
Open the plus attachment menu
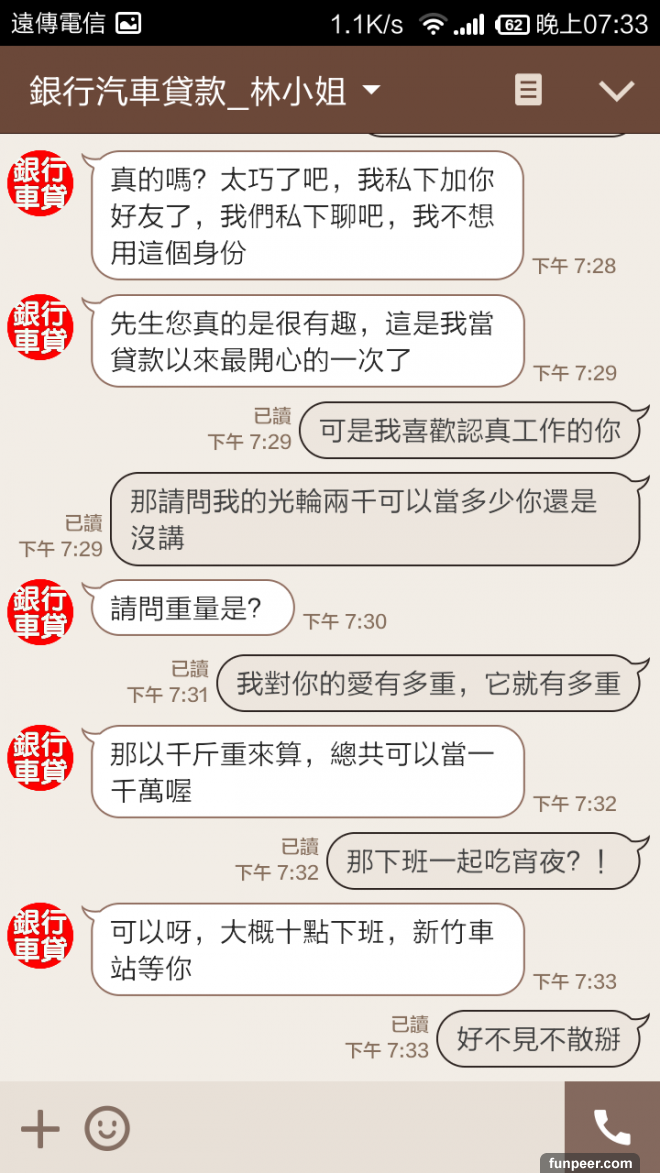point(40,1128)
